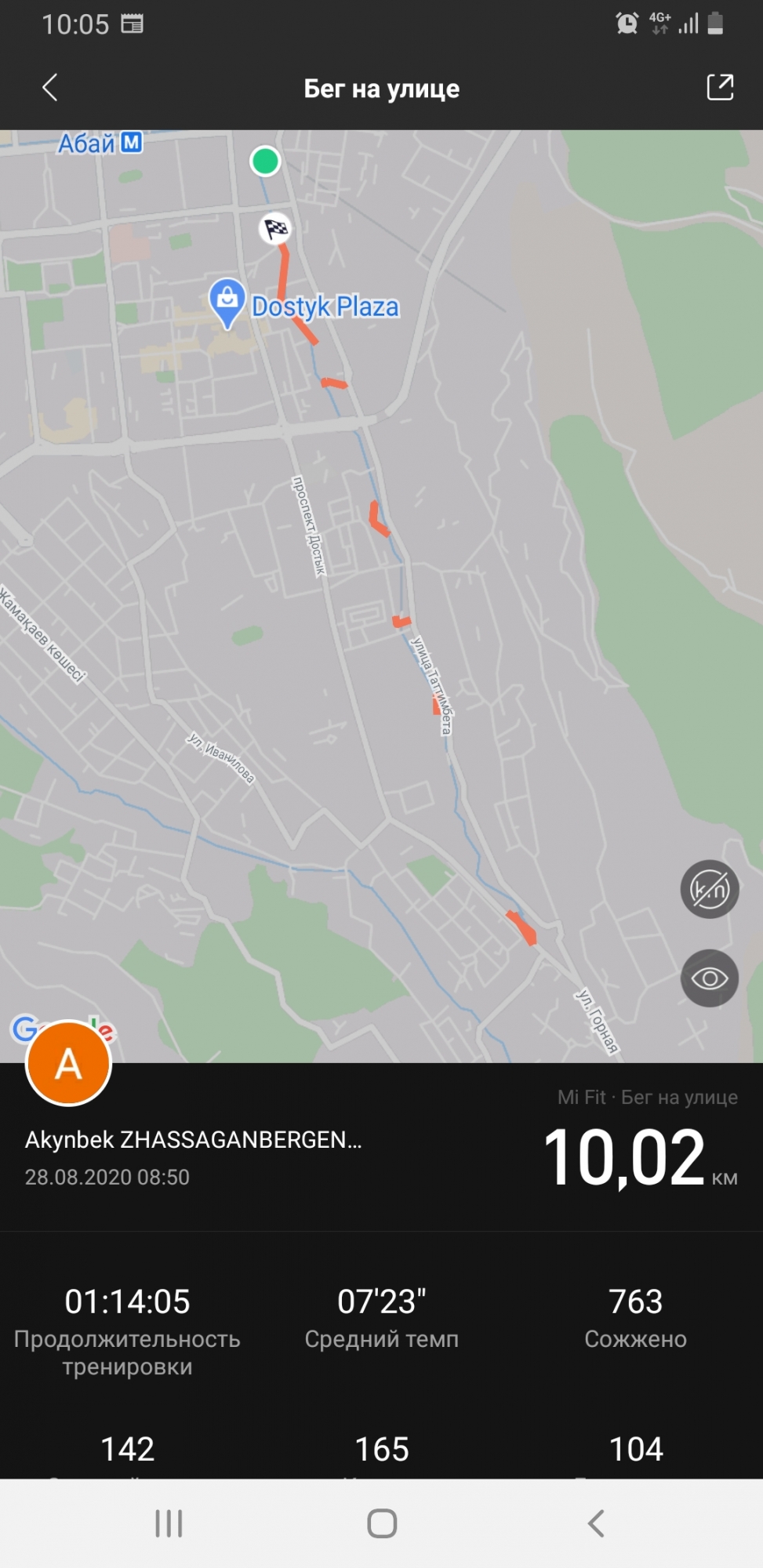Viewport: 763px width, 1568px height.
Task: Open the Android recent apps view
Action: pos(169,1523)
